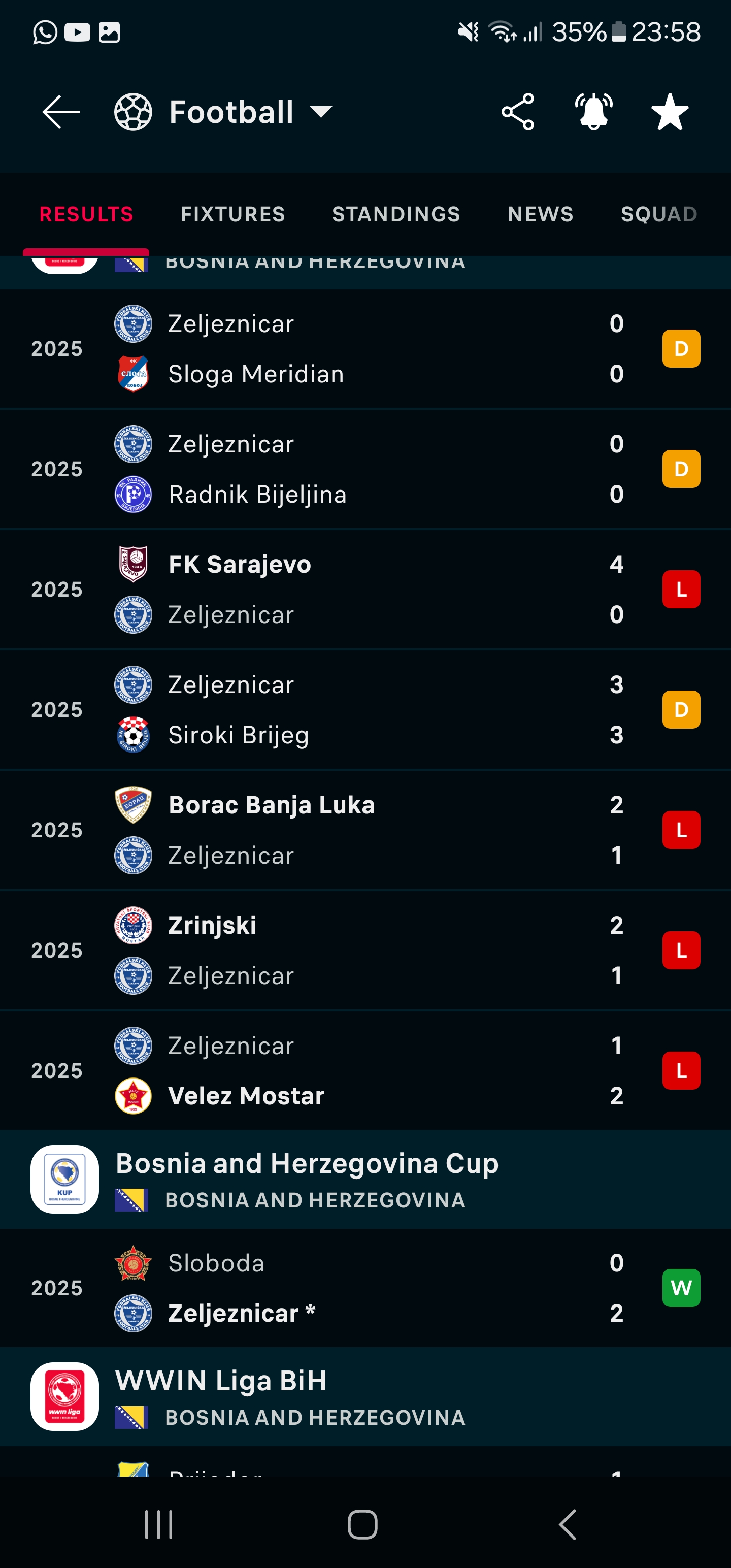Share this team page
The width and height of the screenshot is (731, 1568).
coord(517,112)
